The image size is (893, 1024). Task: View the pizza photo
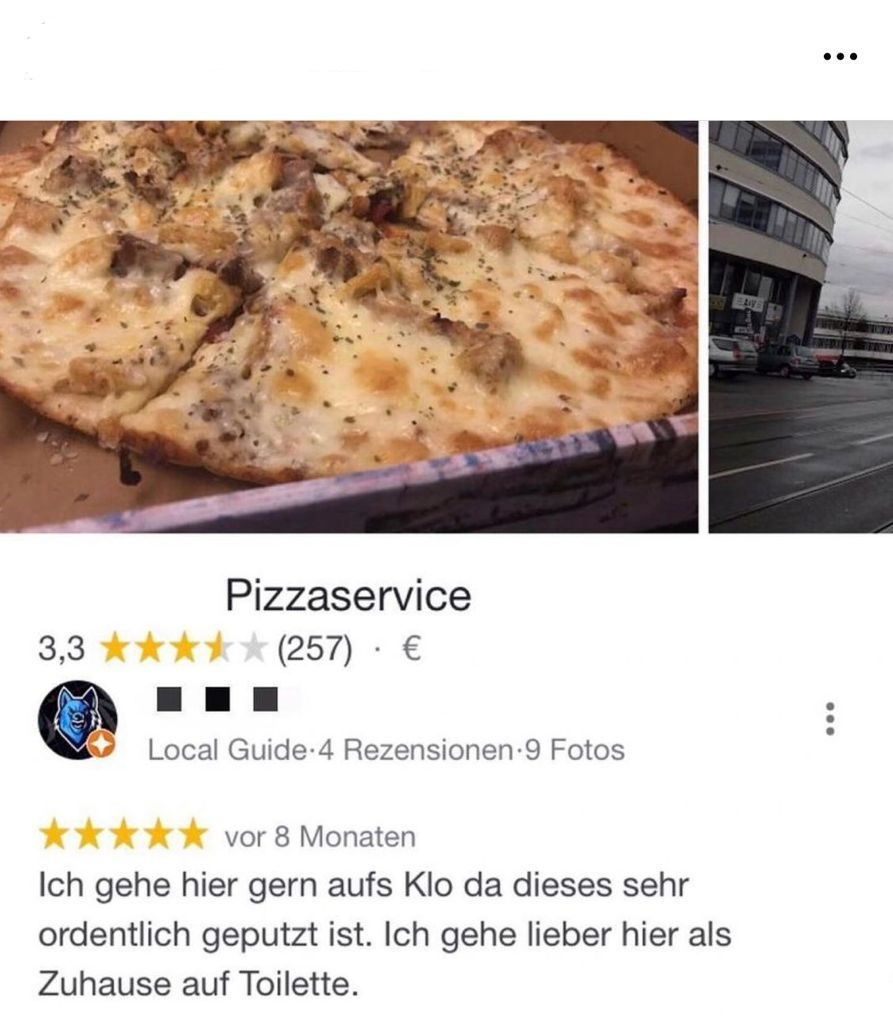(348, 325)
